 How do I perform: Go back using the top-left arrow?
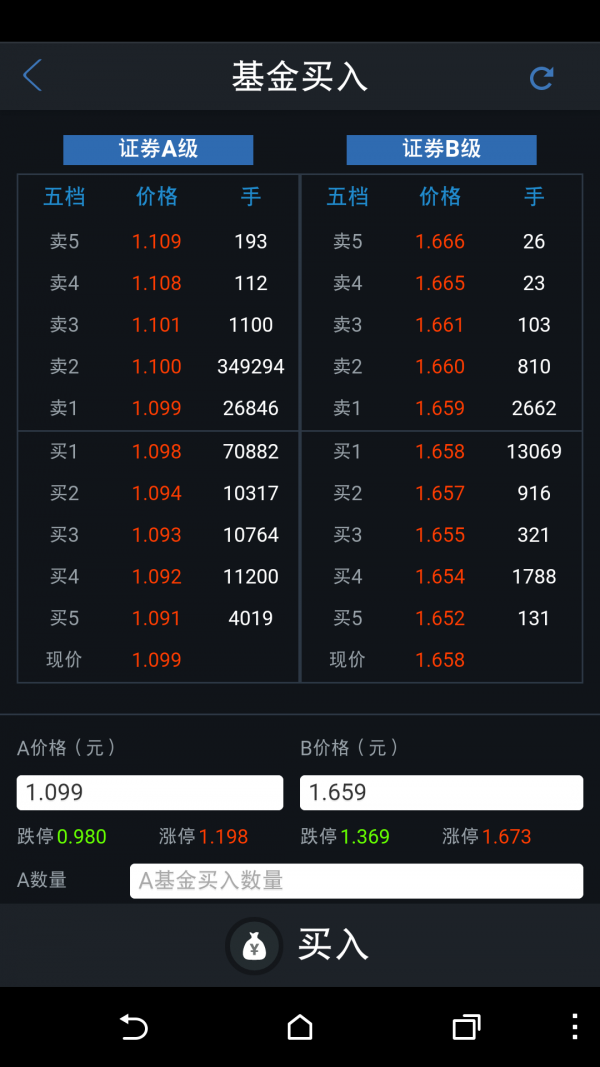click(32, 76)
